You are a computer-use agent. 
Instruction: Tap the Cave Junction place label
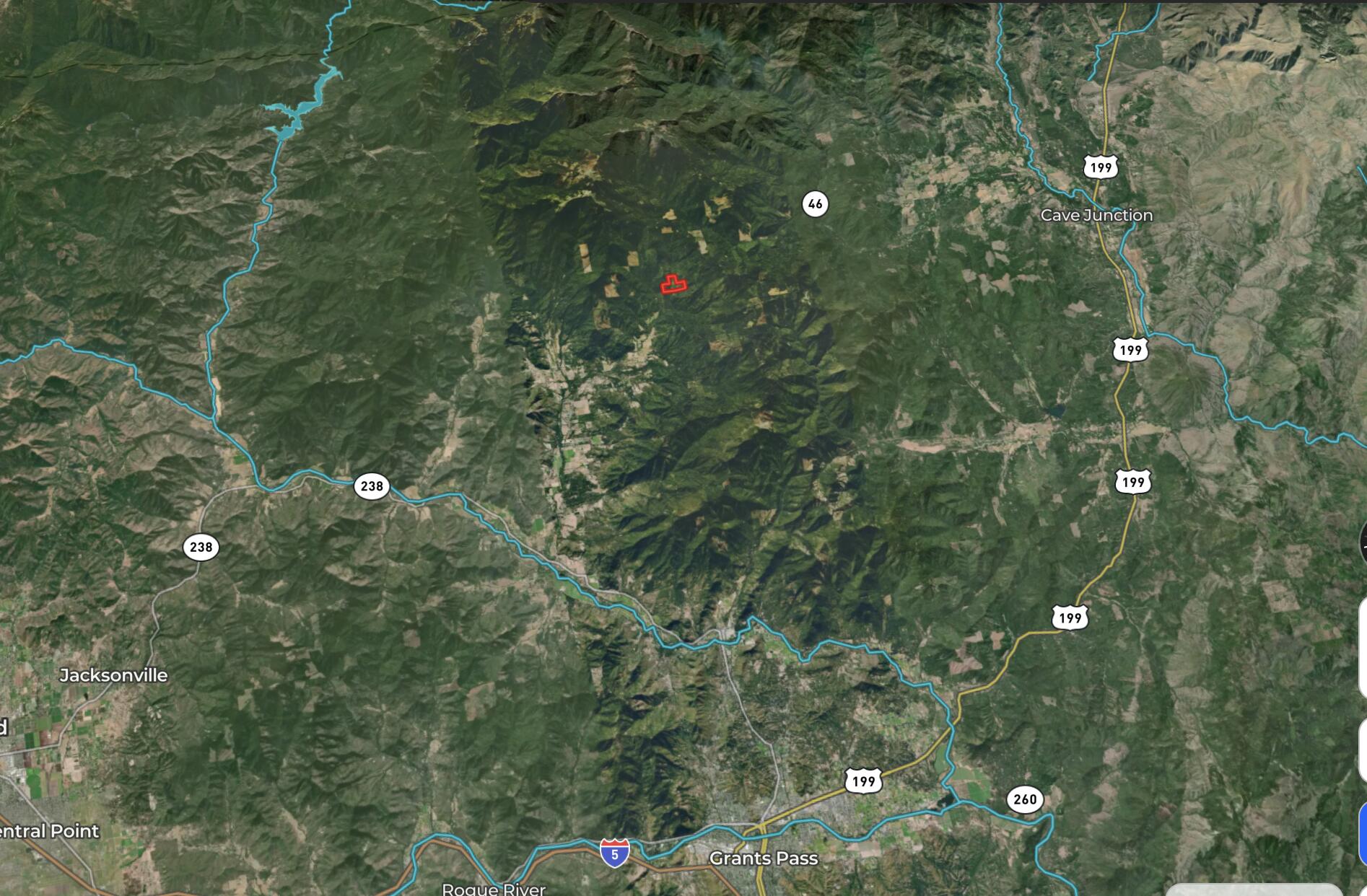(x=1096, y=215)
